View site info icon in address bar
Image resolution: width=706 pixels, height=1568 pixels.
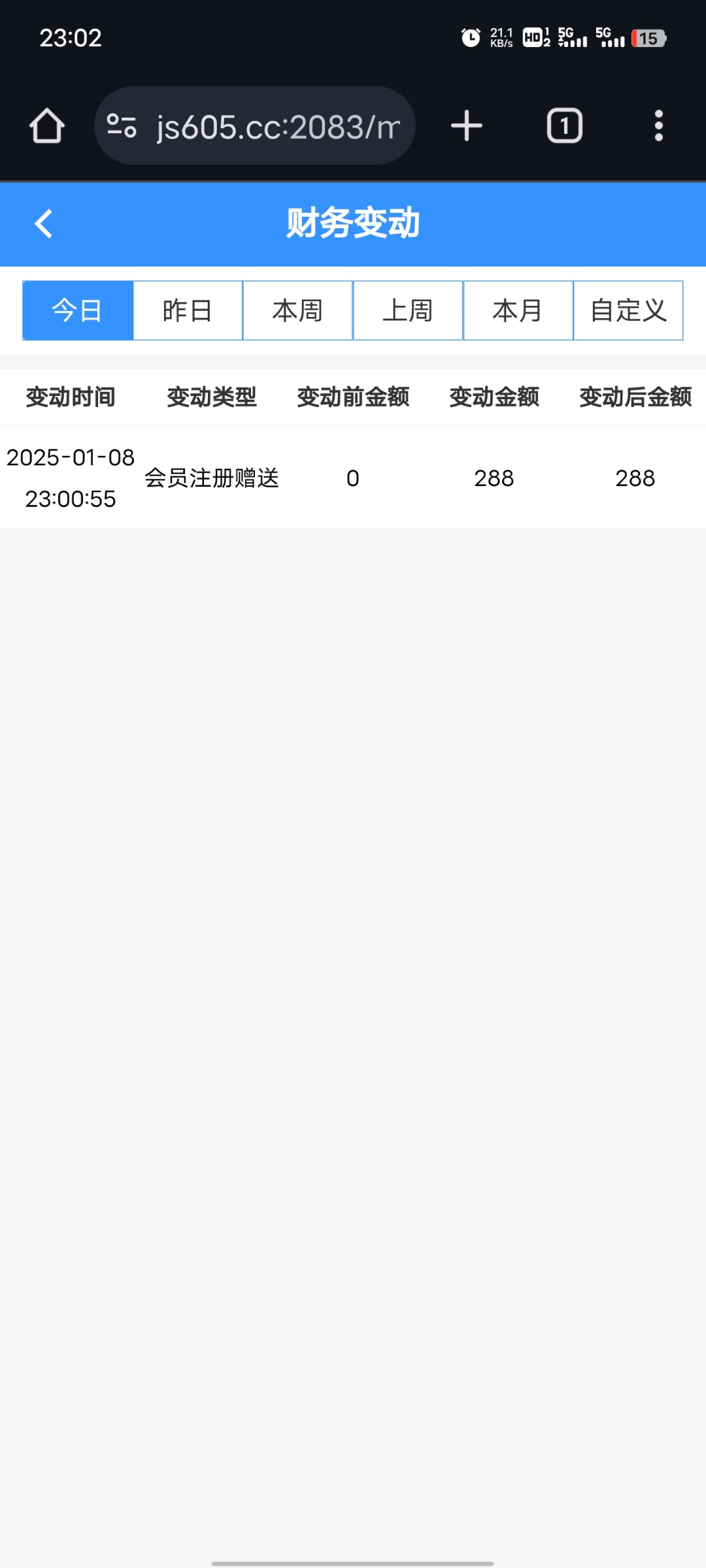tap(122, 125)
